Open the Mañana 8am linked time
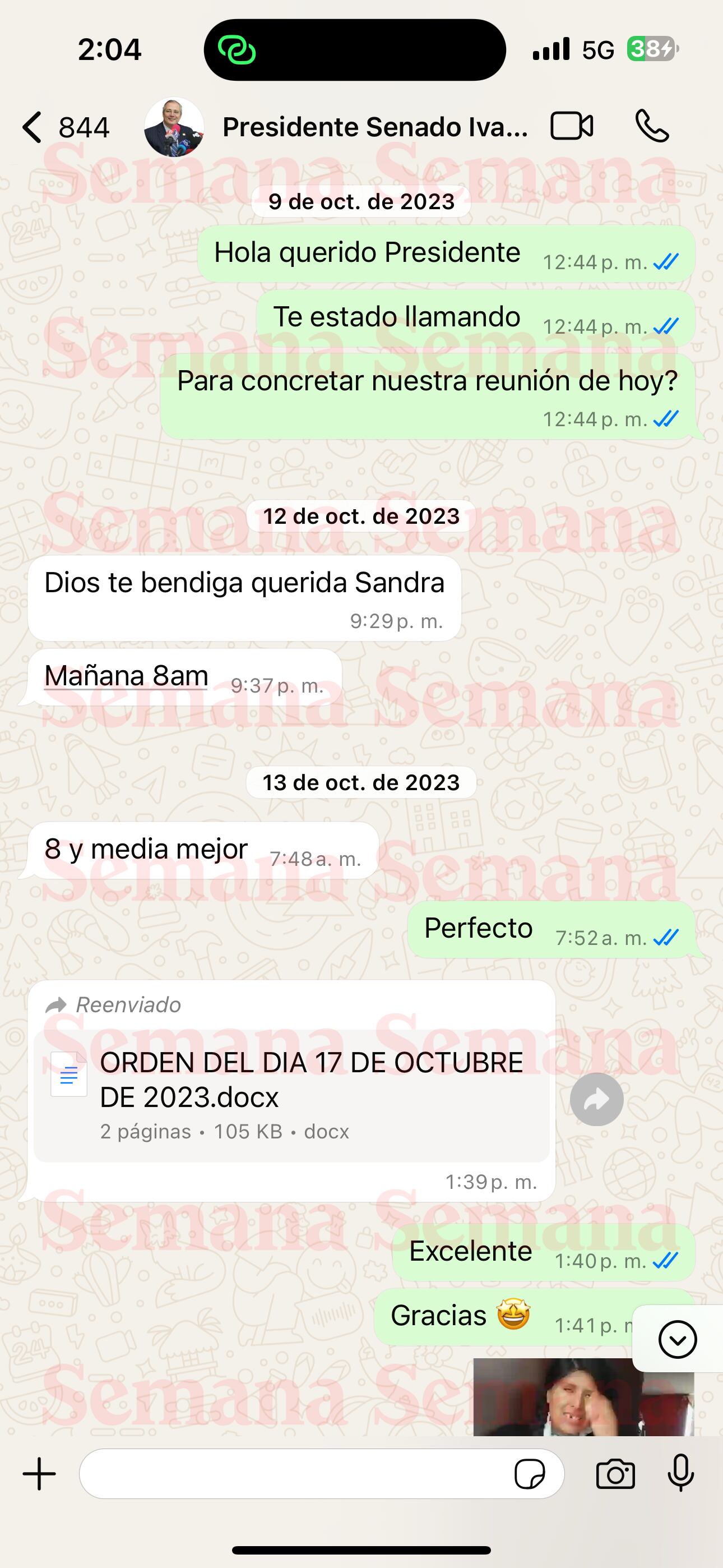The height and width of the screenshot is (1568, 723). pos(127,676)
